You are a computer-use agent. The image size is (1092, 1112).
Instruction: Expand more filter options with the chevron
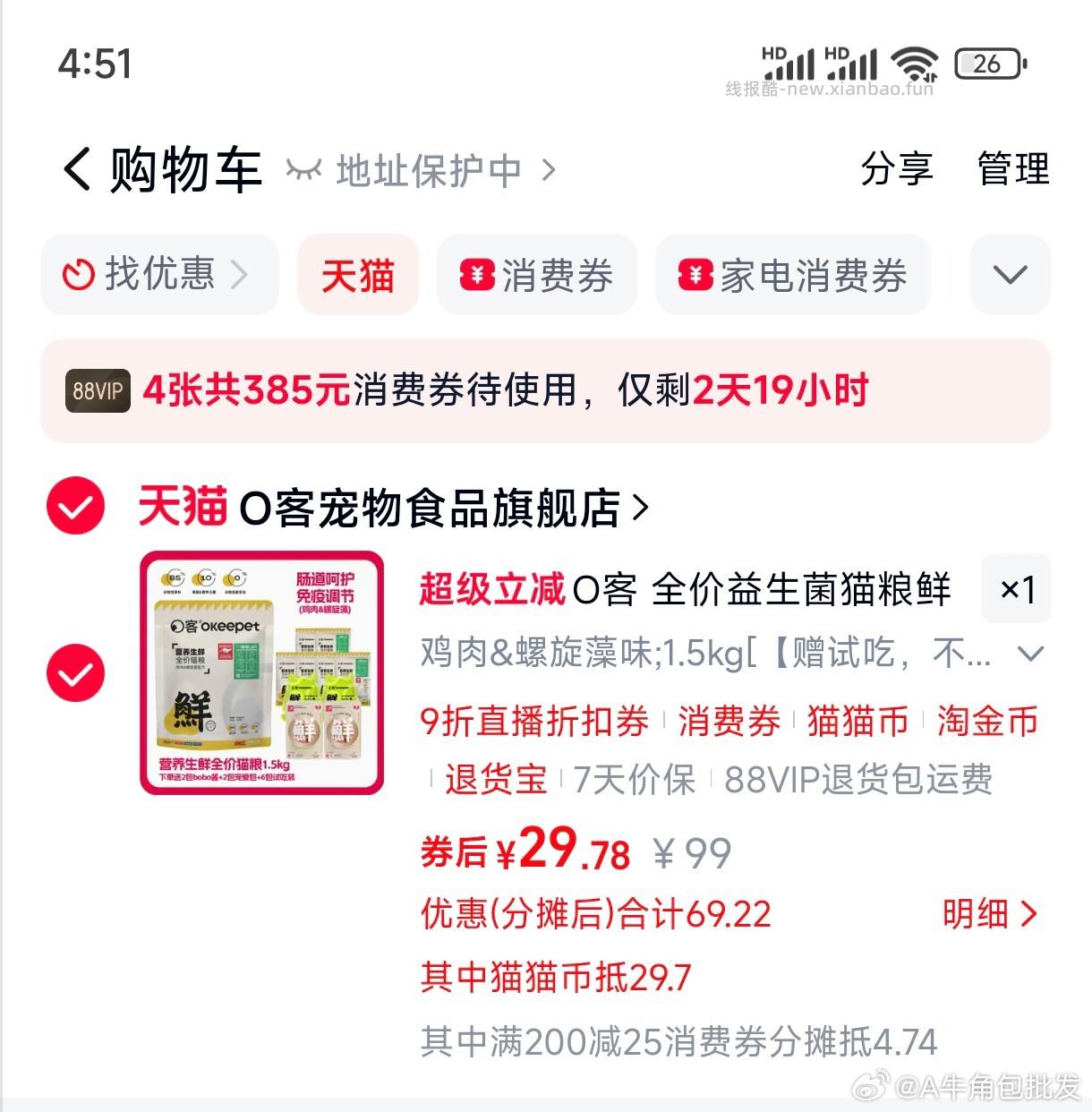[1010, 275]
